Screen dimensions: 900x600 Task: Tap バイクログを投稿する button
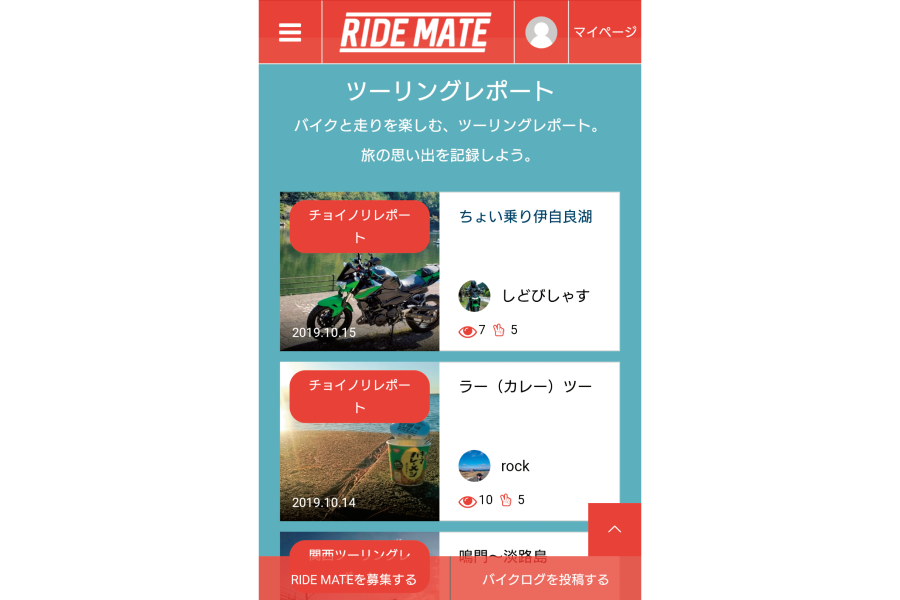546,579
